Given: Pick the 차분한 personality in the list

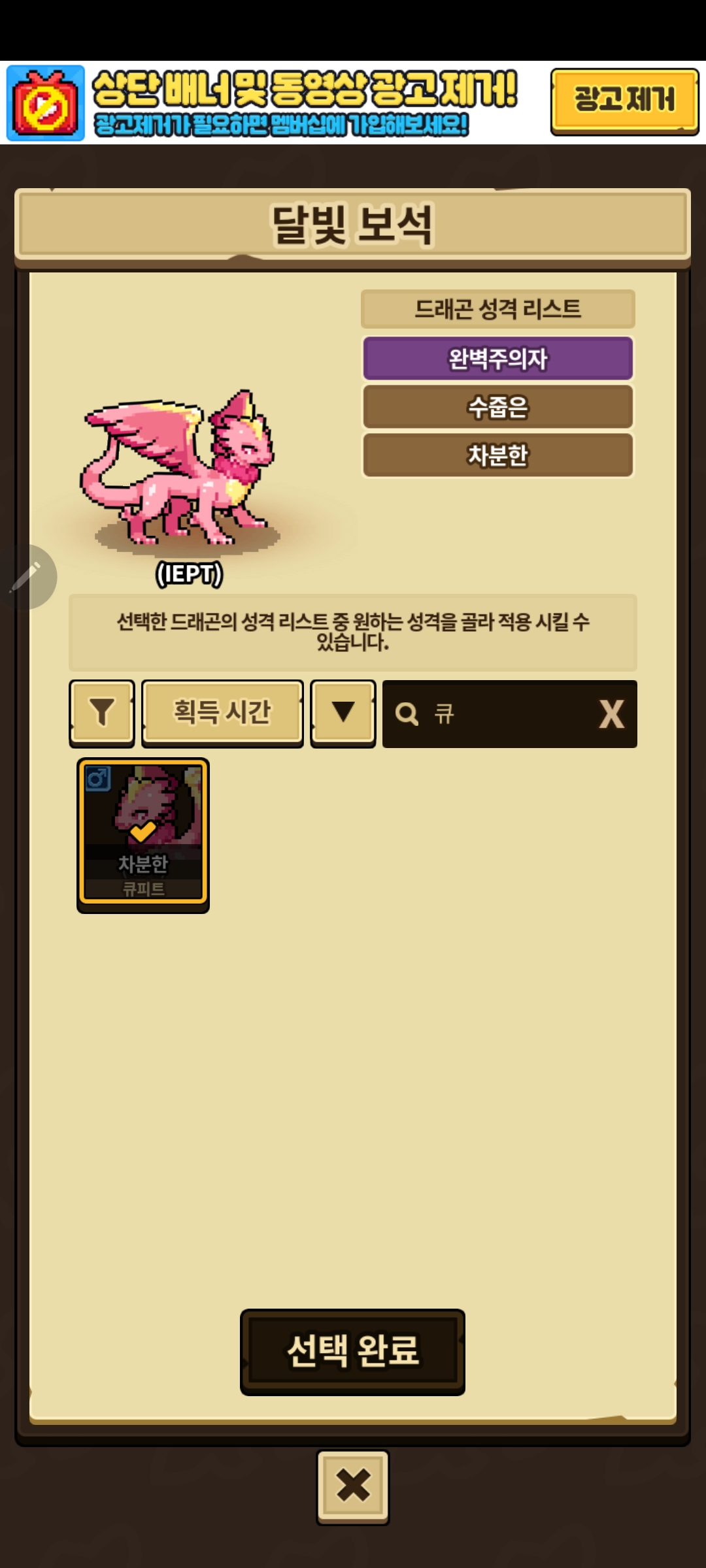Looking at the screenshot, I should click(x=498, y=455).
